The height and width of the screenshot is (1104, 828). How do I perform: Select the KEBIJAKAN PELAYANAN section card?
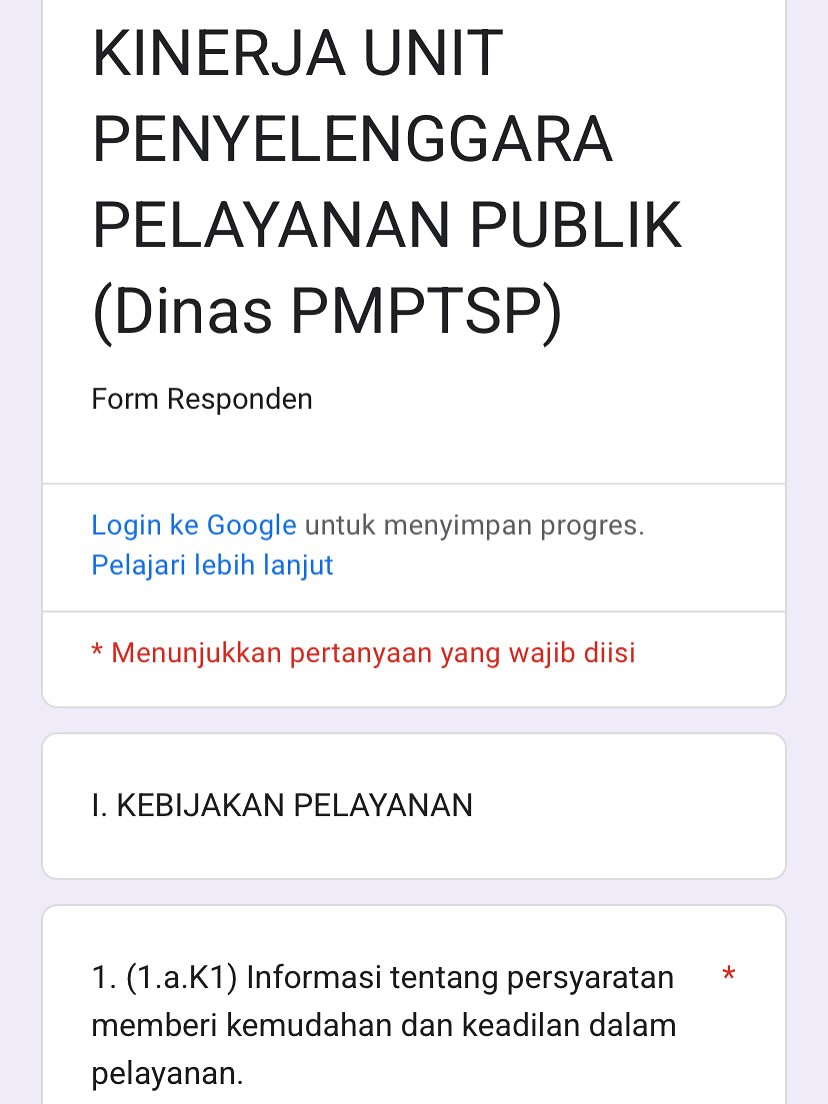click(x=413, y=806)
